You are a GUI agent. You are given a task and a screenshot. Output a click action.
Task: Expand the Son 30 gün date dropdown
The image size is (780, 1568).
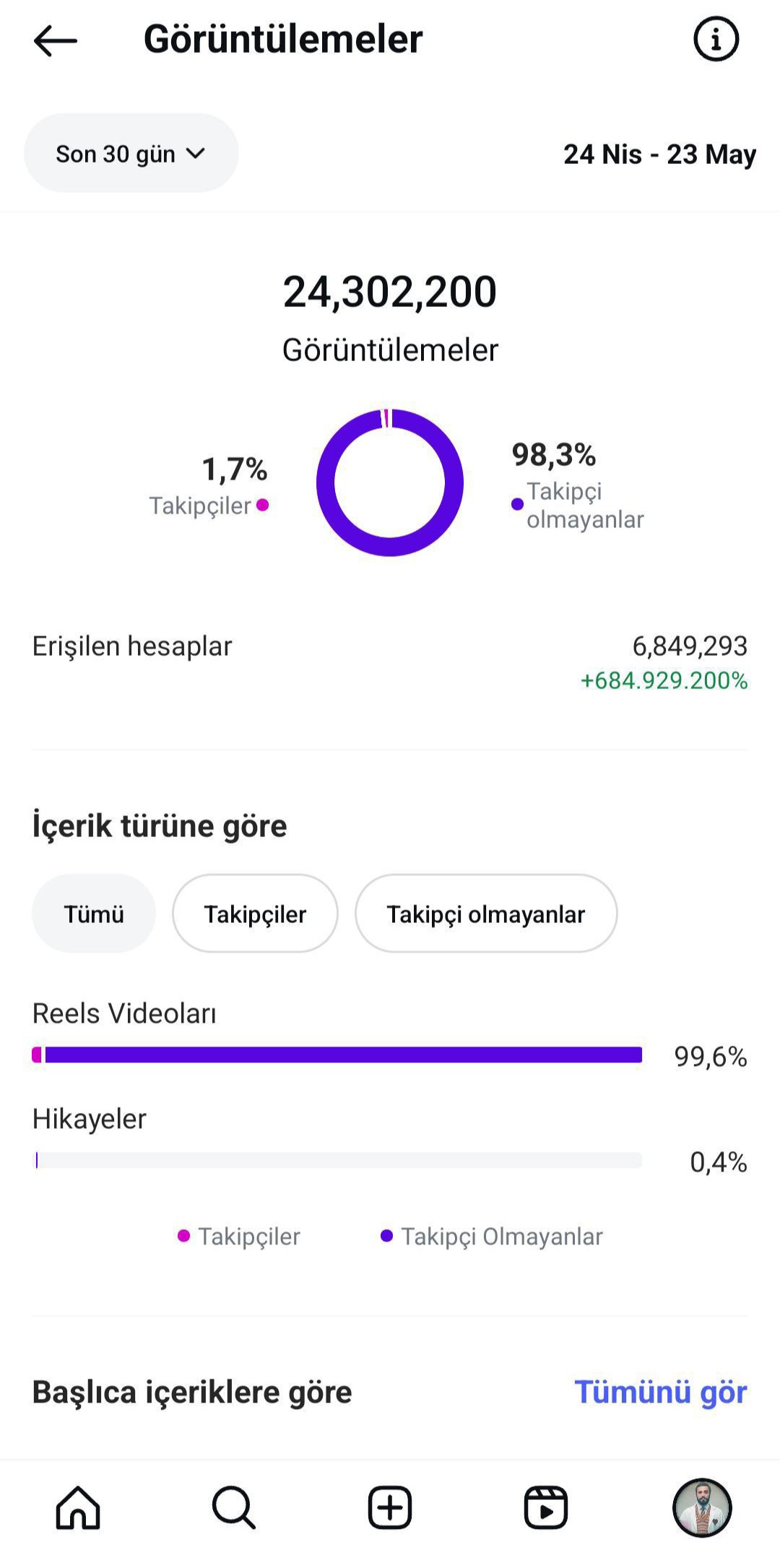click(x=131, y=154)
